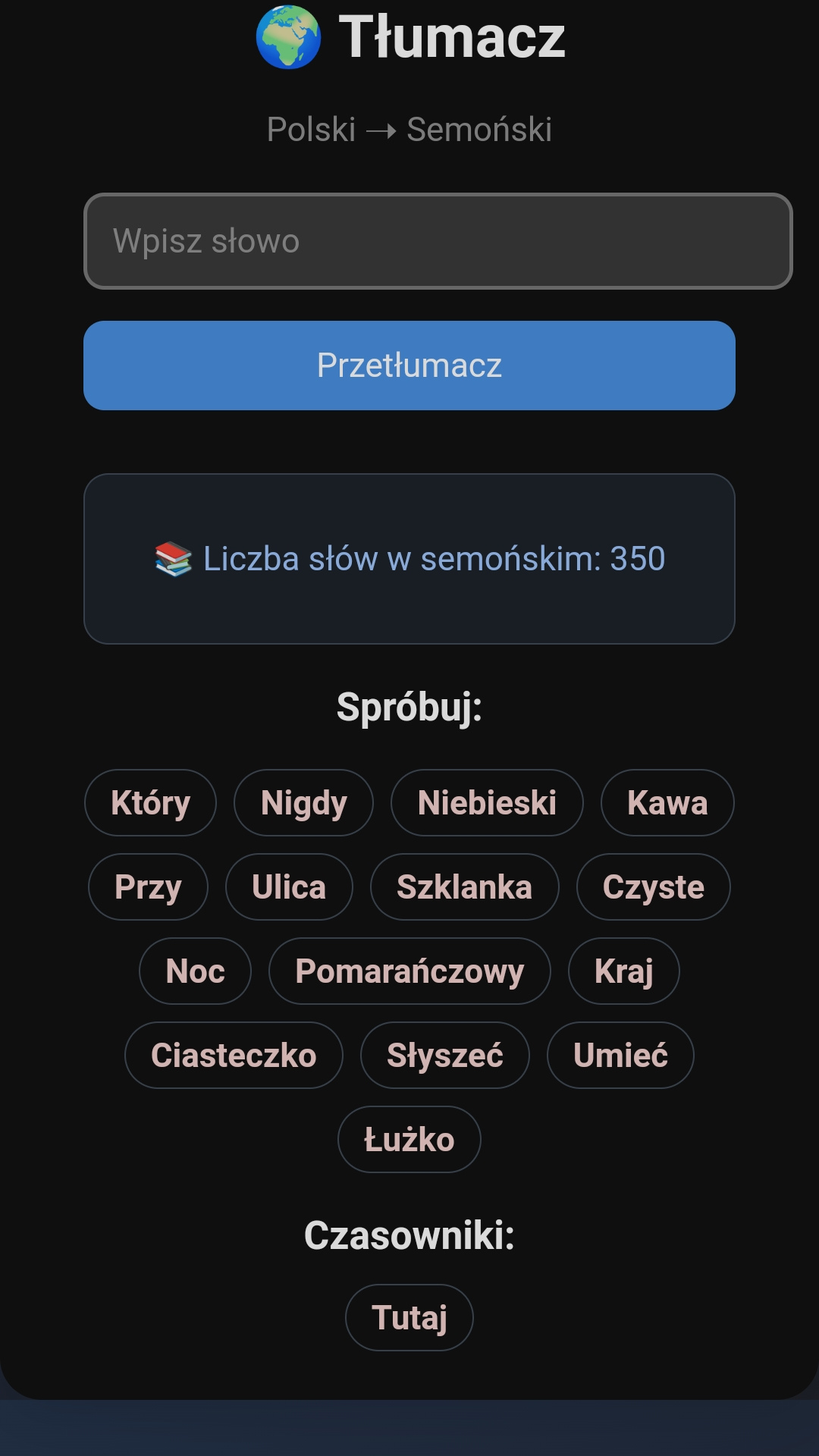This screenshot has width=819, height=1456.
Task: Choose the Niebieski chip
Action: point(487,803)
